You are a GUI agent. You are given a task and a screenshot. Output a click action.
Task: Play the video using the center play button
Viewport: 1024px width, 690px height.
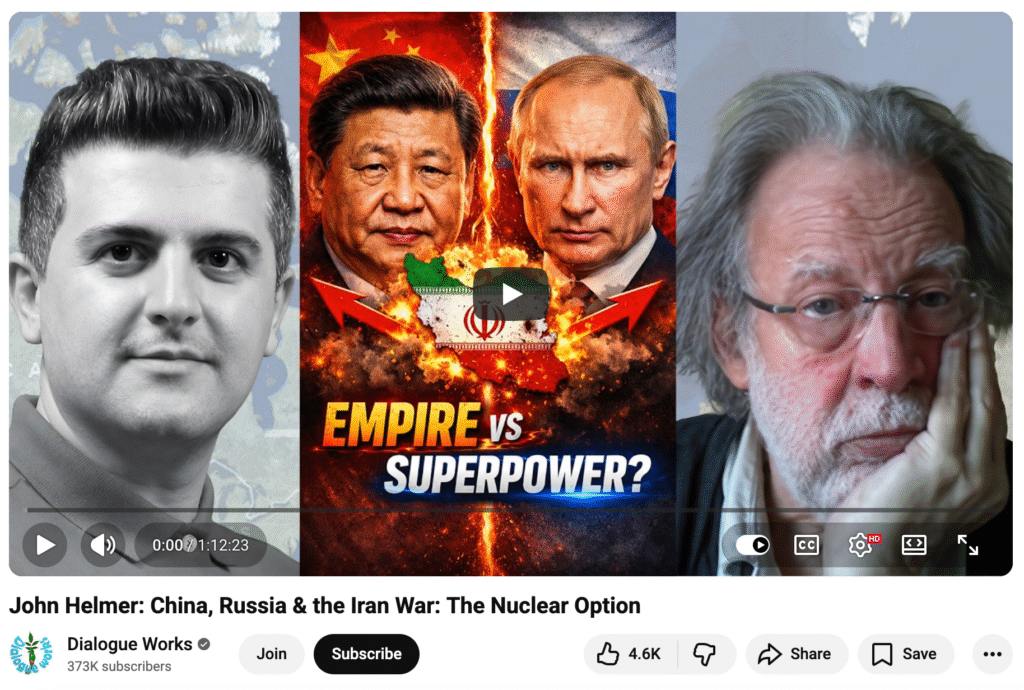click(x=511, y=294)
